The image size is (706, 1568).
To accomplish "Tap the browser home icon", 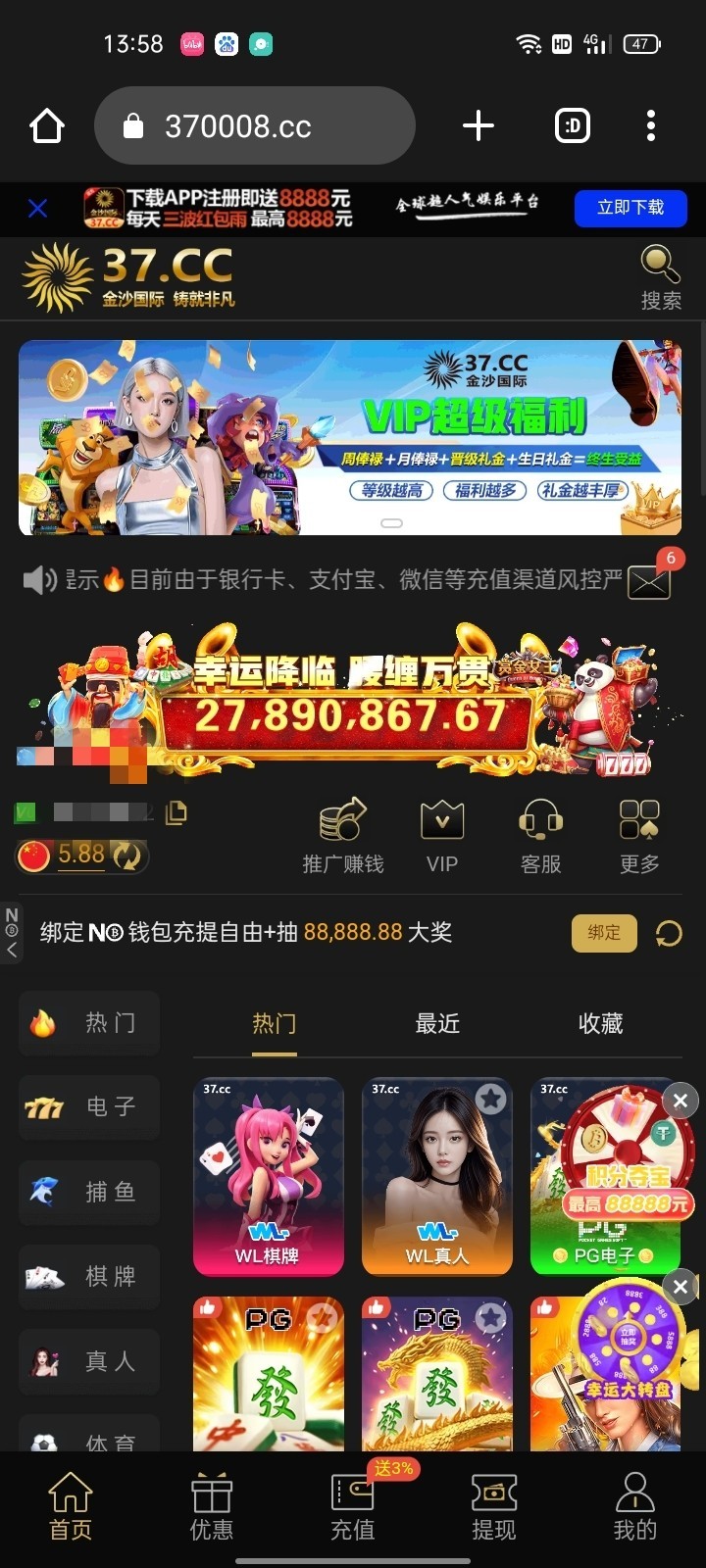I will pos(47,125).
